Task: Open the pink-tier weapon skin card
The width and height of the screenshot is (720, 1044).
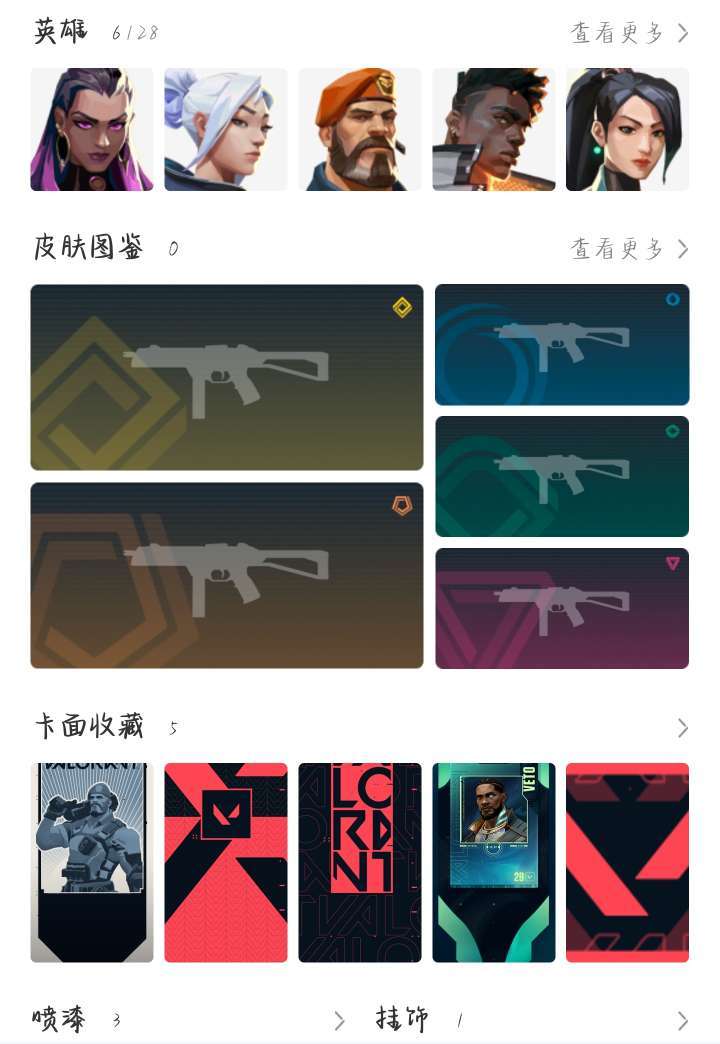Action: coord(562,608)
